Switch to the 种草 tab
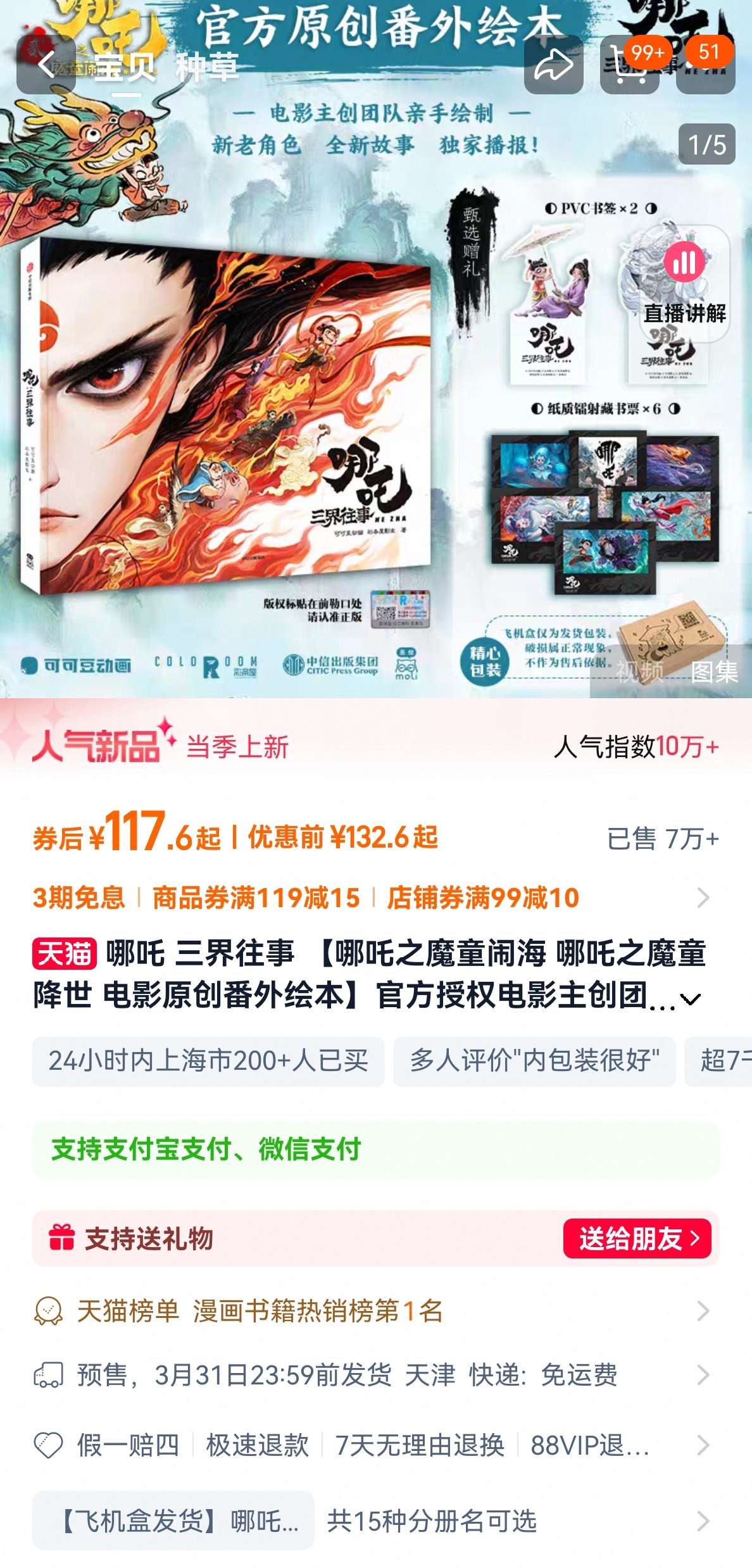 207,67
